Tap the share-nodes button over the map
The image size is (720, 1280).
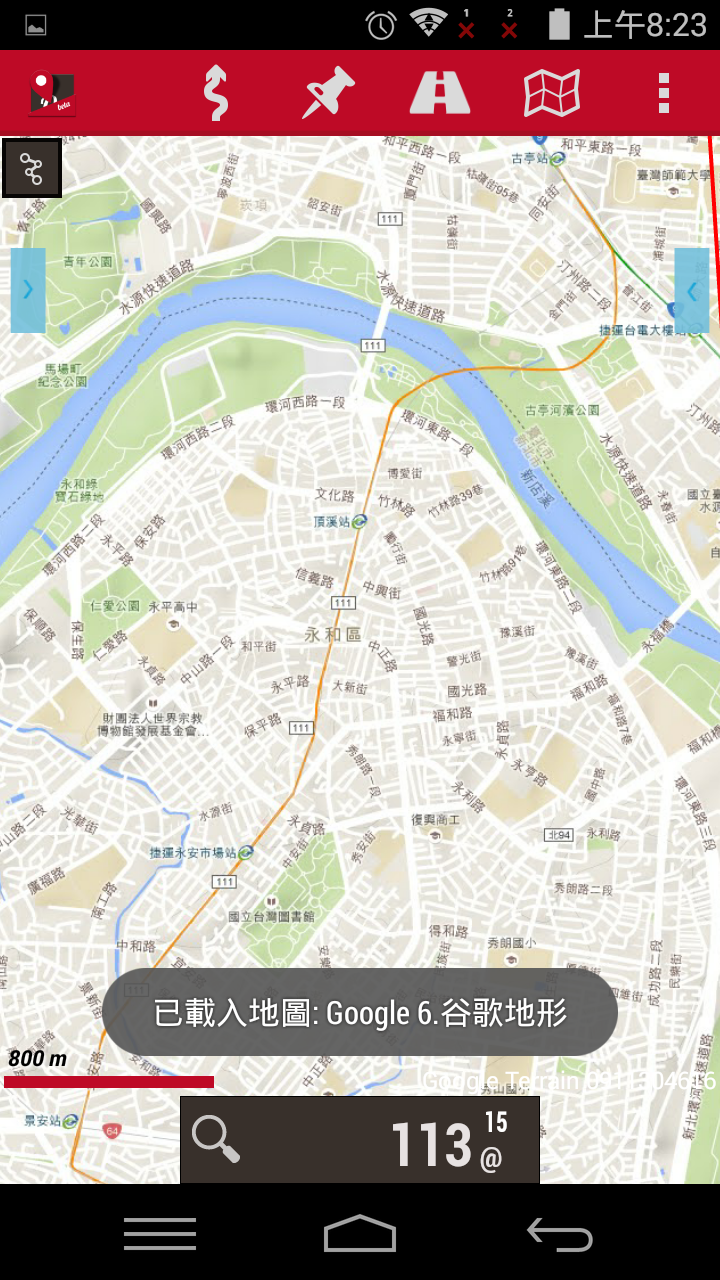tap(32, 168)
